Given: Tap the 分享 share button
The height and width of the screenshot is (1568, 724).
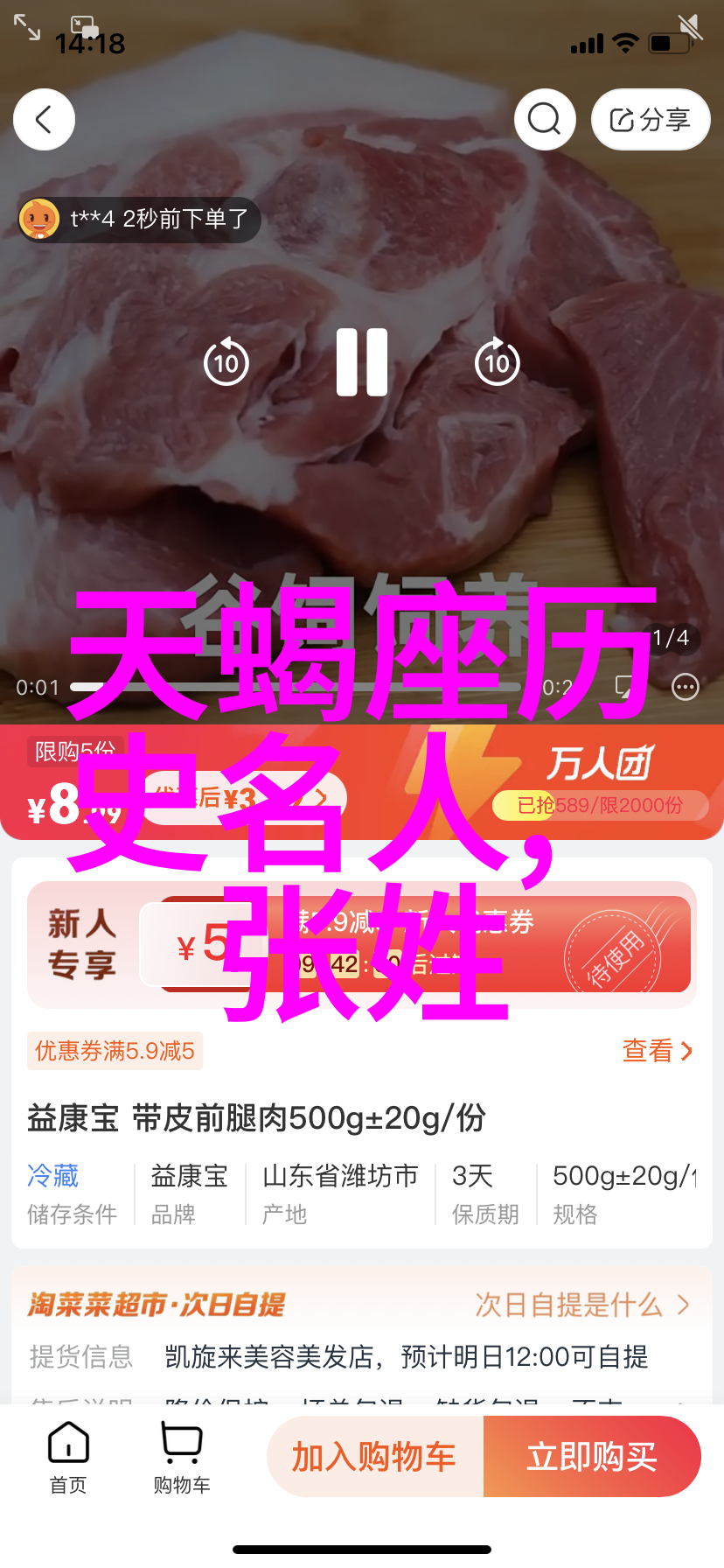Looking at the screenshot, I should pyautogui.click(x=651, y=119).
